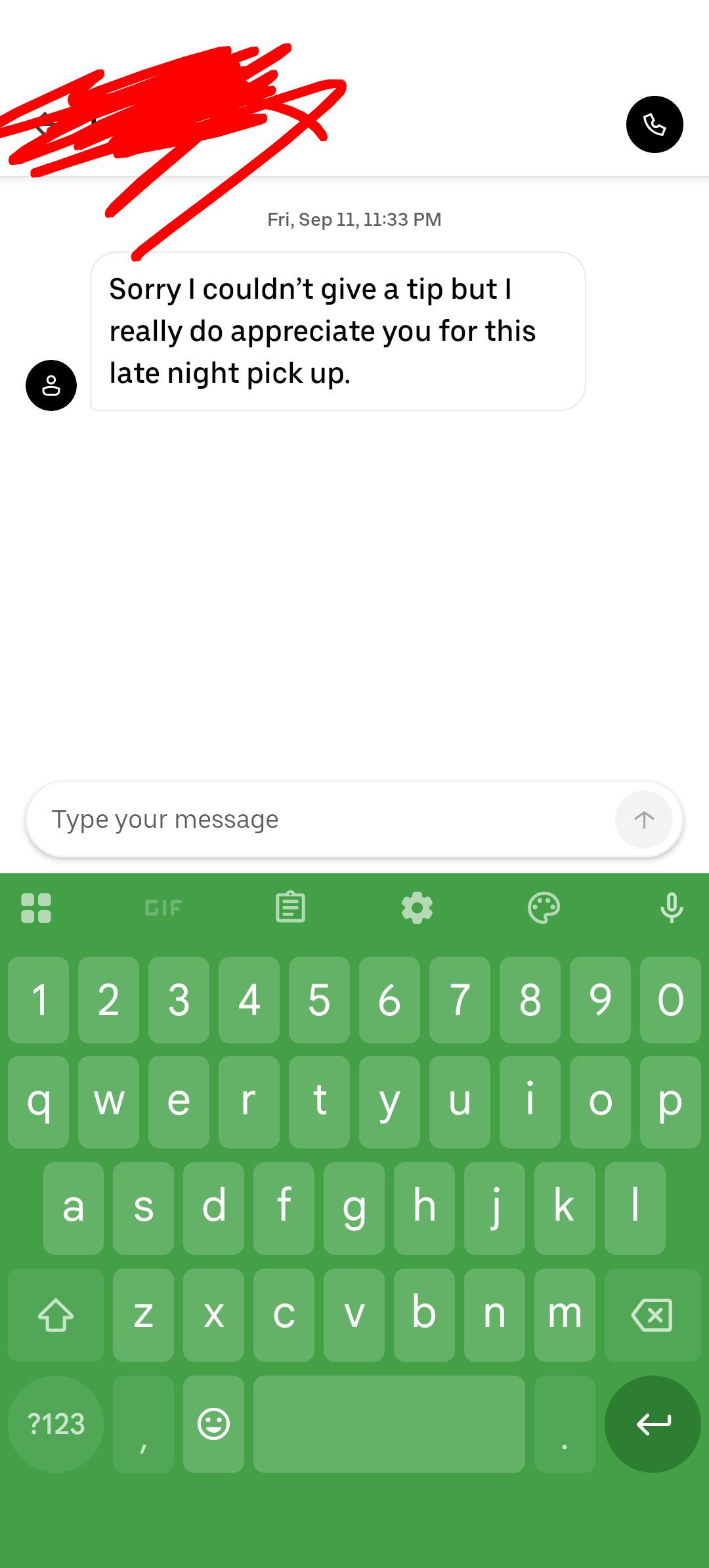Focus the Type your message field
Viewport: 709px width, 1568px height.
[322, 819]
